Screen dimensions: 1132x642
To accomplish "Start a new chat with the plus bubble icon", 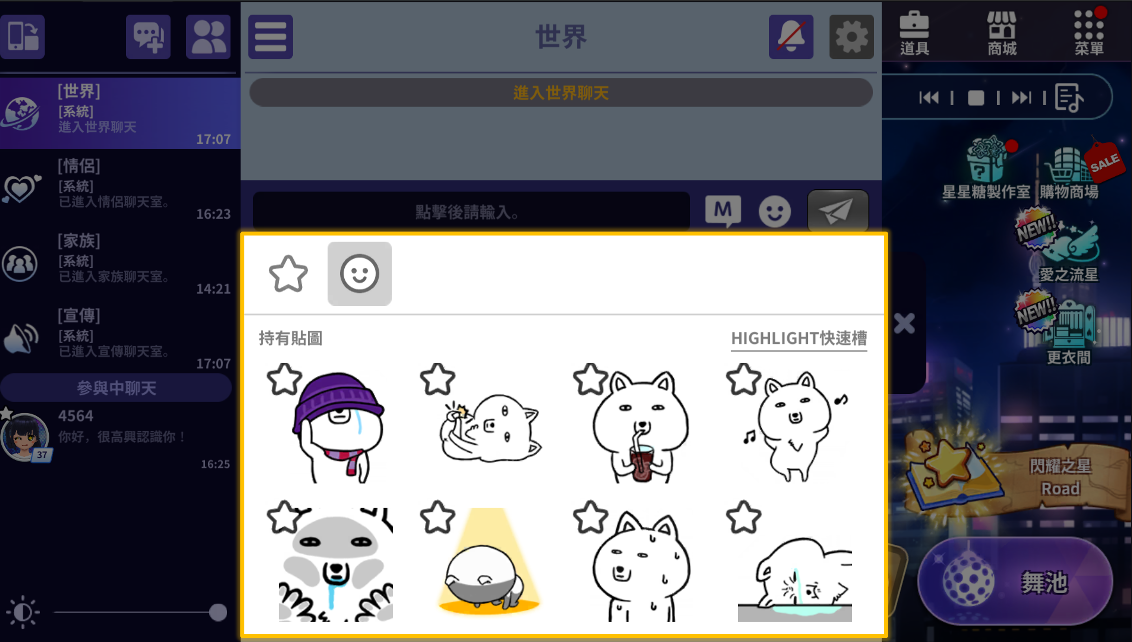I will coord(148,37).
